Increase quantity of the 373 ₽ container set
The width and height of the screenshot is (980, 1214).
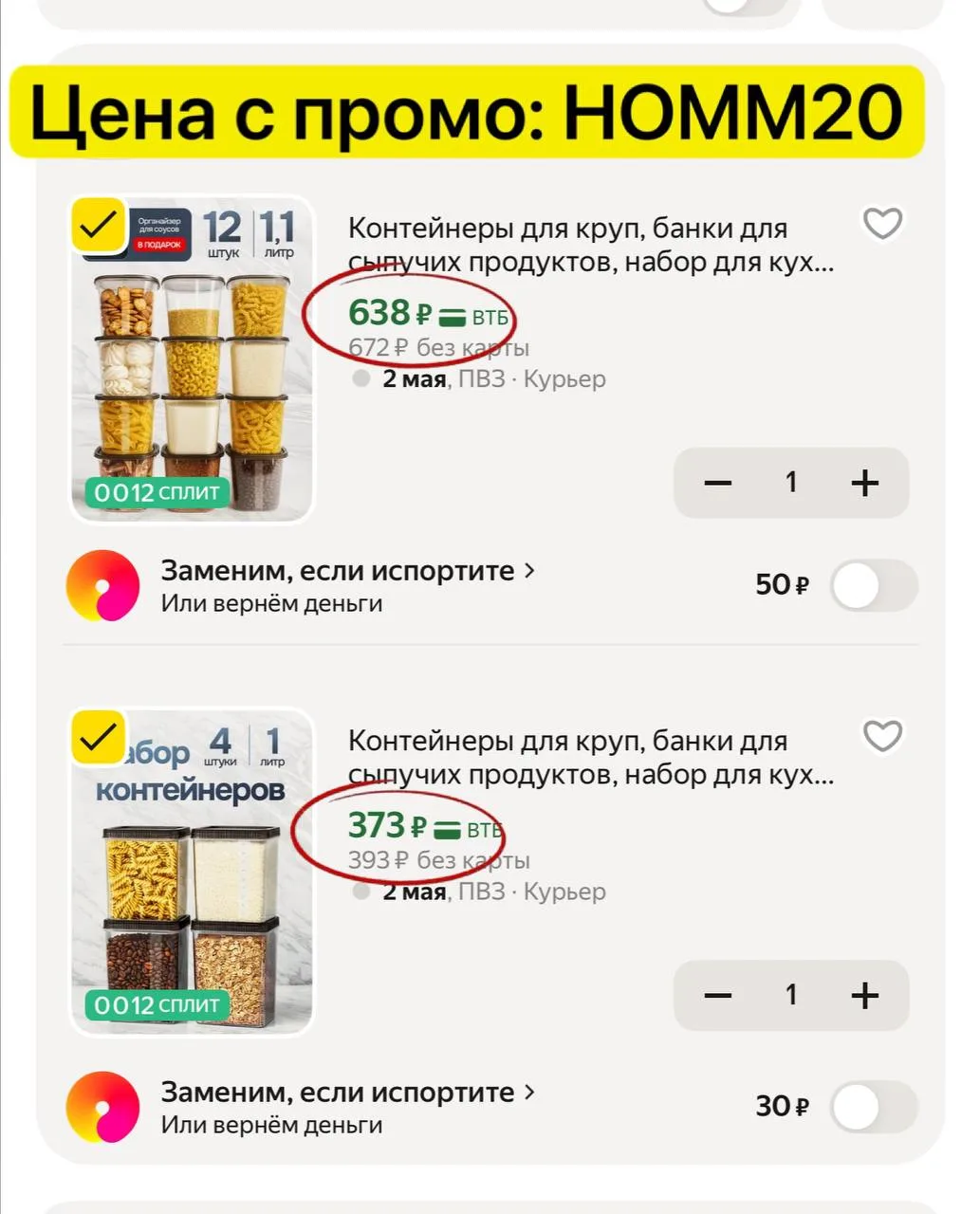pos(864,995)
